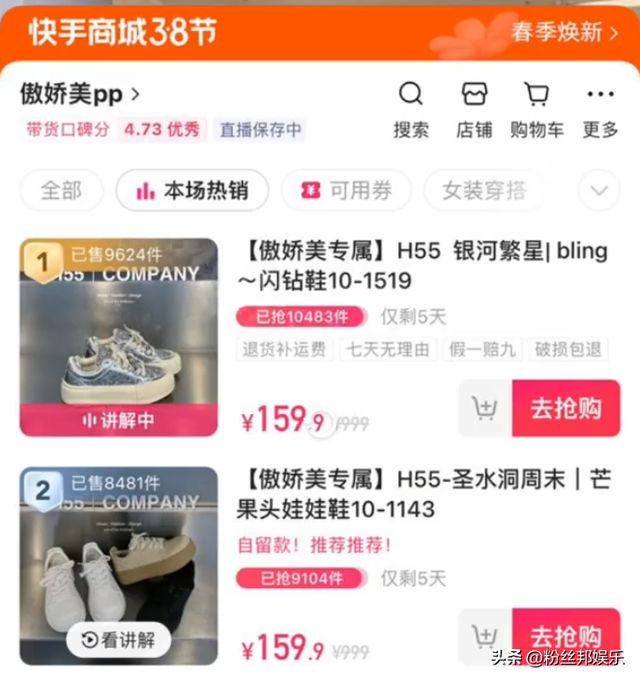This screenshot has width=640, height=681.
Task: Select the 可用券 coupon chip
Action: click(x=346, y=190)
